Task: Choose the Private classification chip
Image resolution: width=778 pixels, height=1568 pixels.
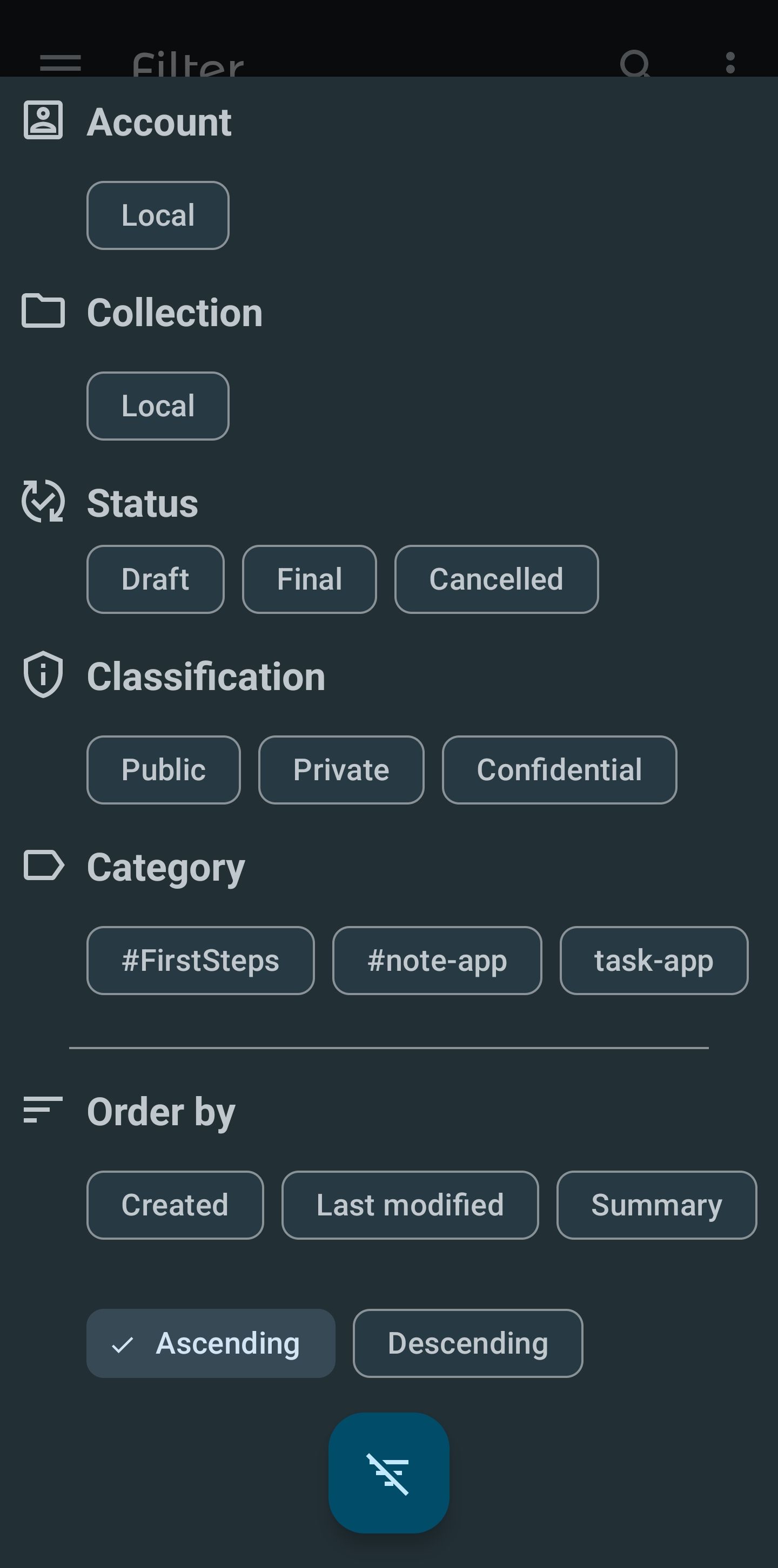Action: [x=341, y=770]
